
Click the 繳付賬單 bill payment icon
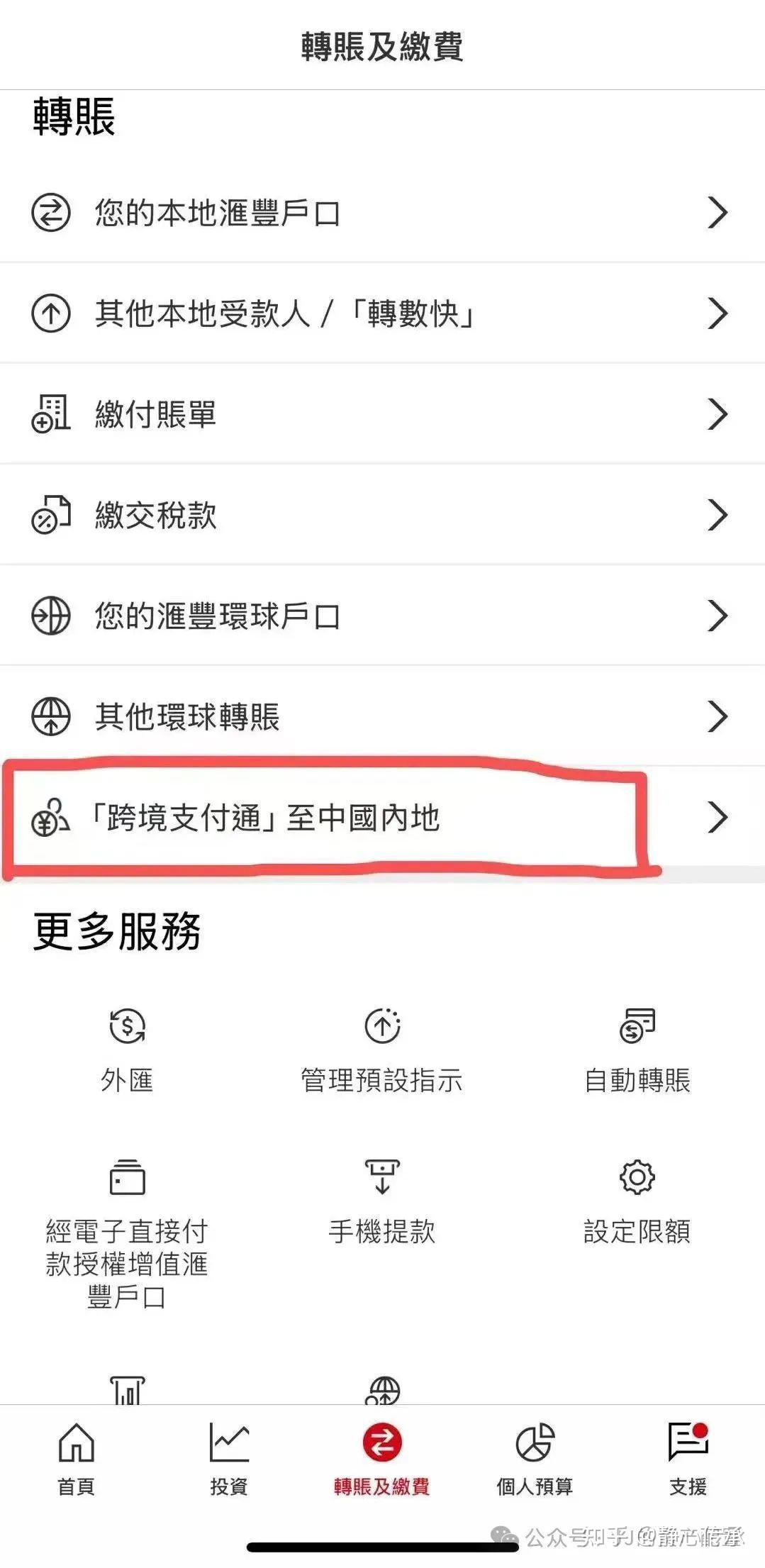pos(50,413)
